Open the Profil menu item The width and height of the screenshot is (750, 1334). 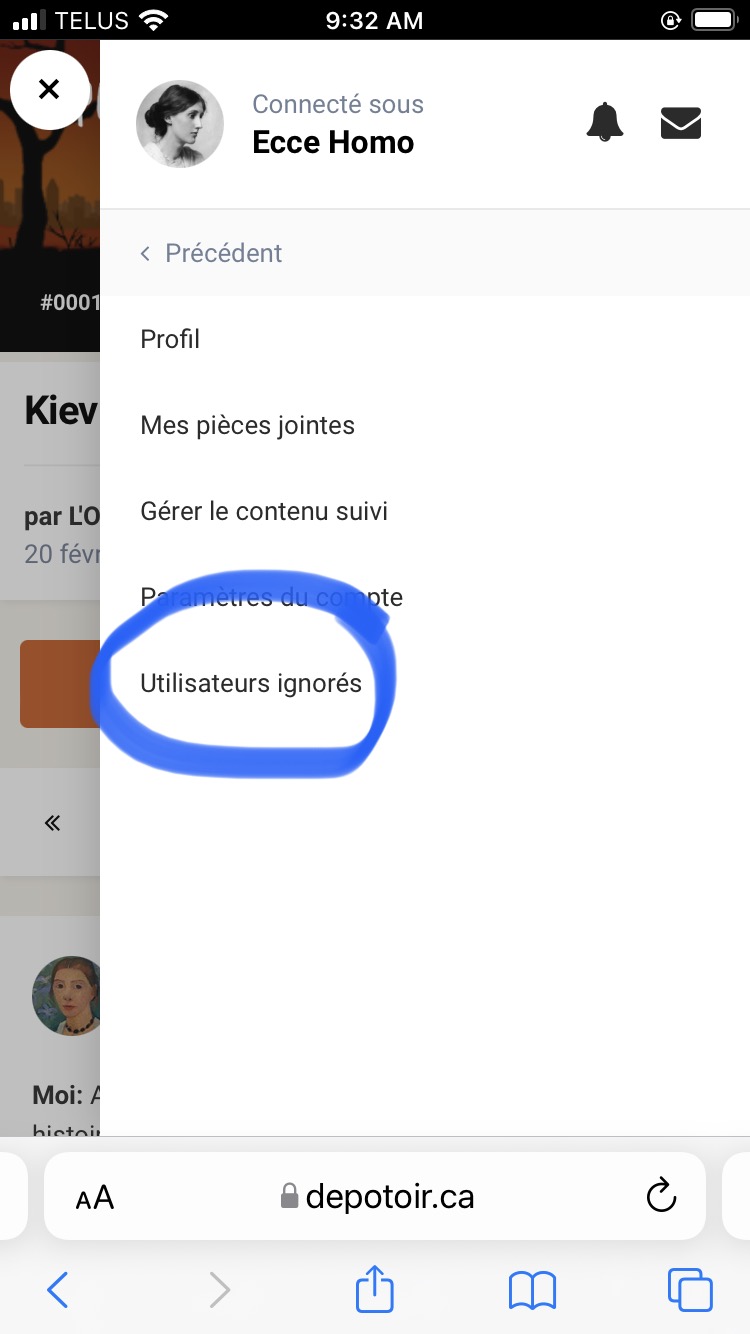[170, 339]
